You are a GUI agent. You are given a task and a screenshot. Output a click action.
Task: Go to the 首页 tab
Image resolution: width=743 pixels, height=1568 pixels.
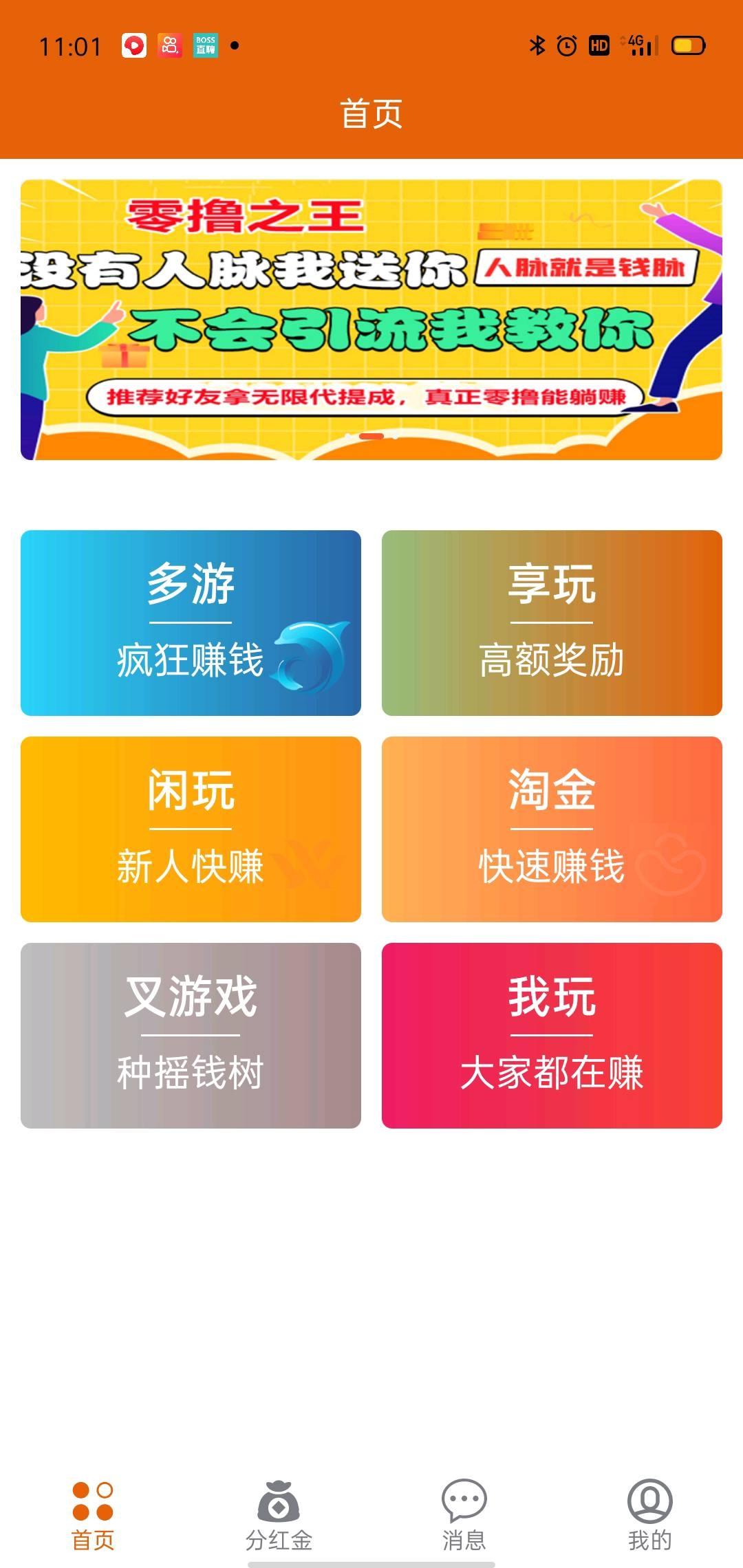[93, 1516]
